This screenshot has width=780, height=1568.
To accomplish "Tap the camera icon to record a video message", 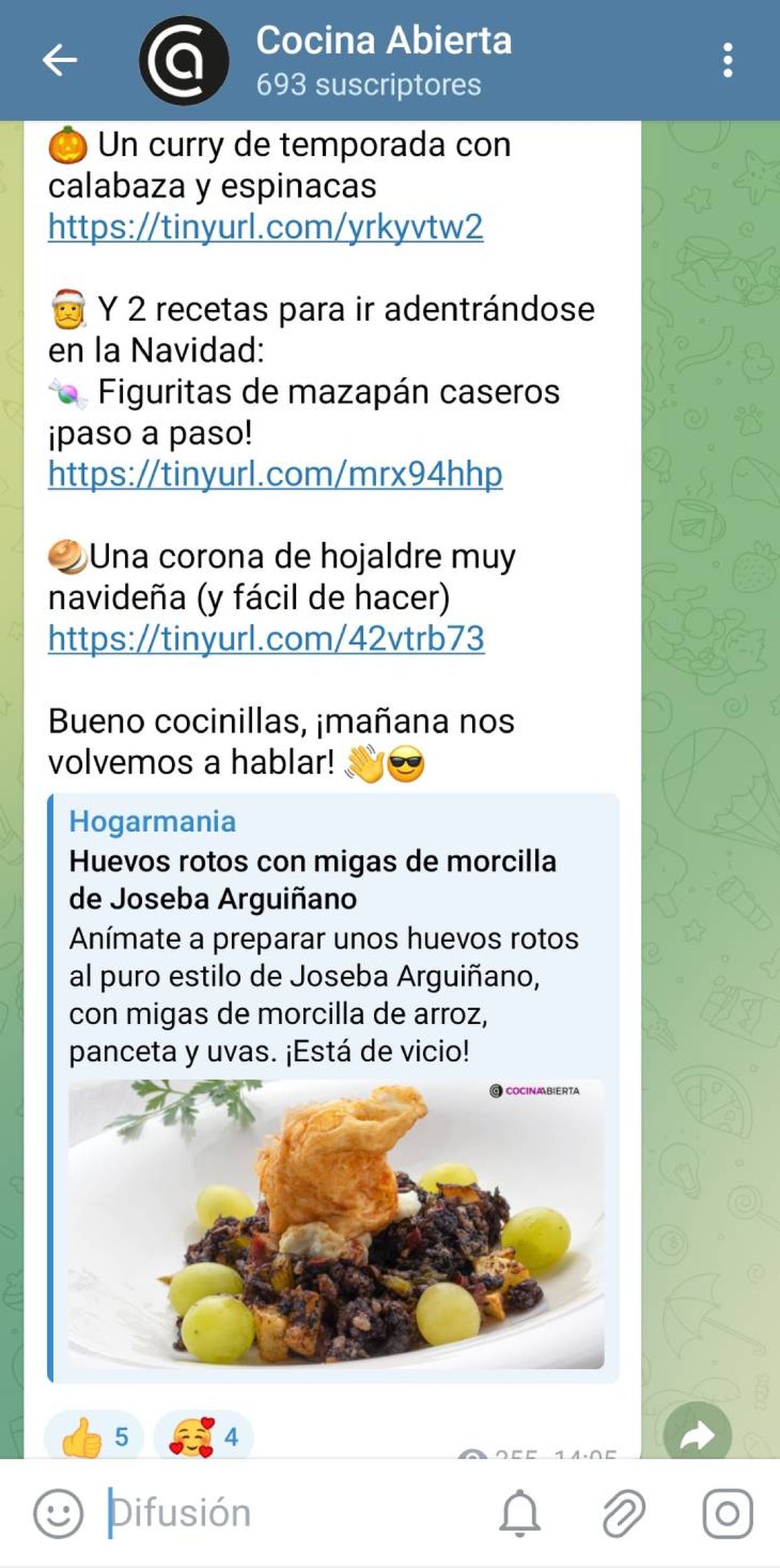I will coord(728,1512).
